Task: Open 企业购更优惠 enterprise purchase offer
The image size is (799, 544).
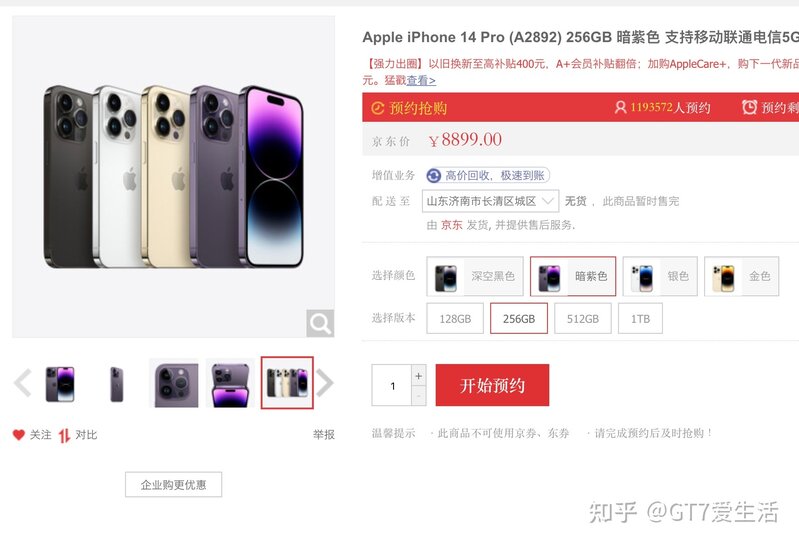Action: tap(173, 485)
